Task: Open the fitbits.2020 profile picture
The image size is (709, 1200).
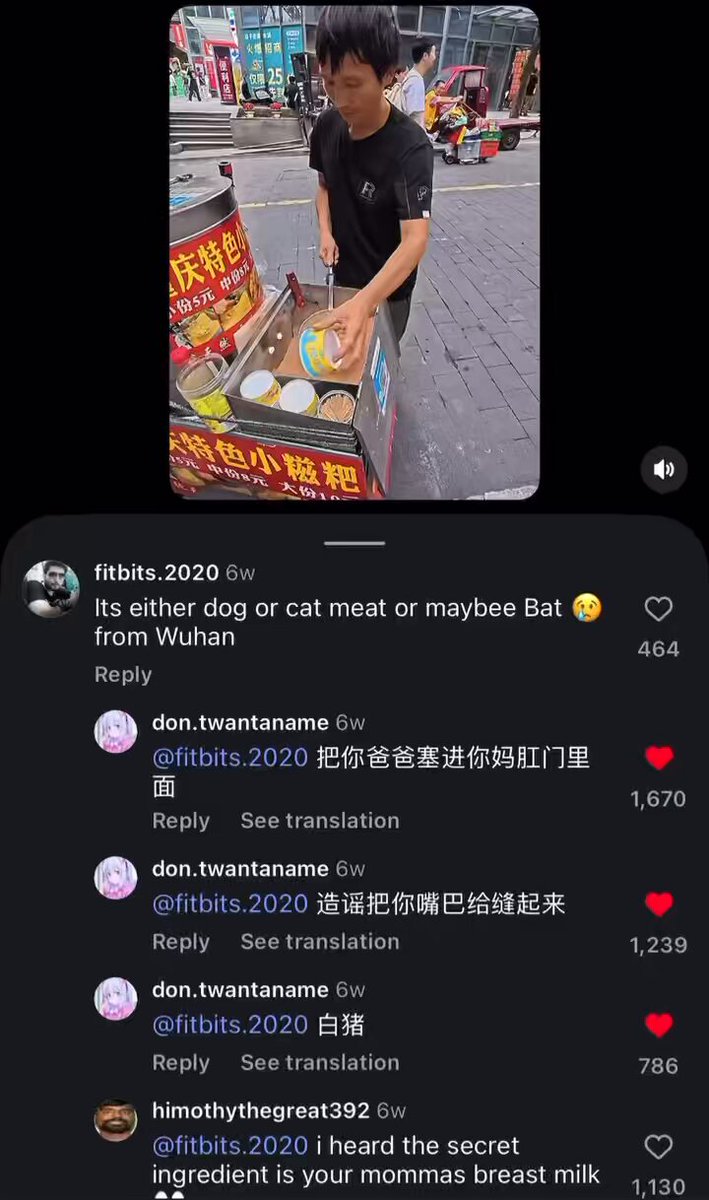Action: click(50, 588)
